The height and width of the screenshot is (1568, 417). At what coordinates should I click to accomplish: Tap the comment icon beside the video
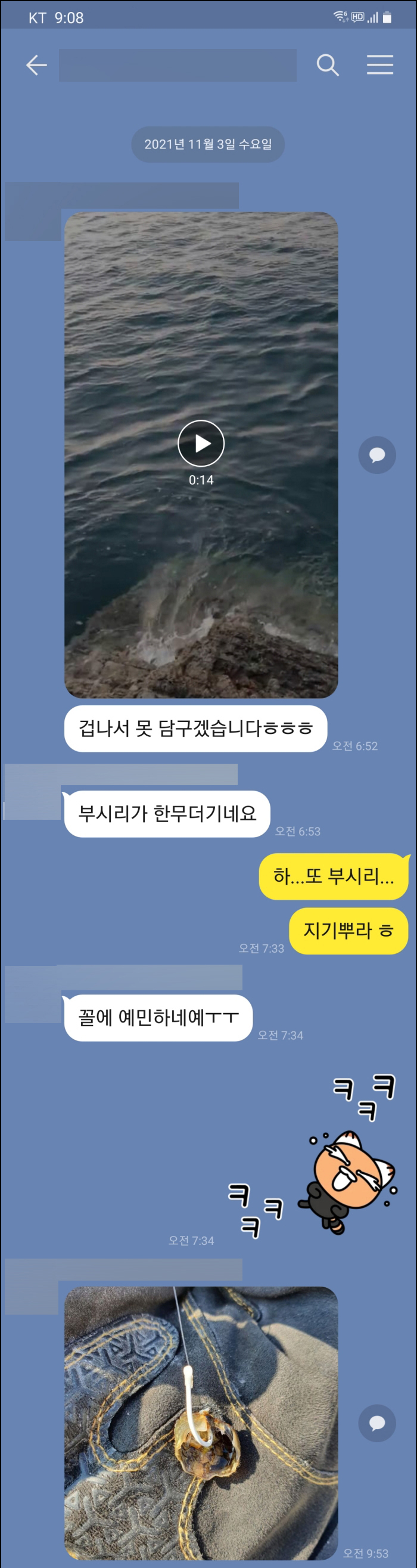pos(377,455)
